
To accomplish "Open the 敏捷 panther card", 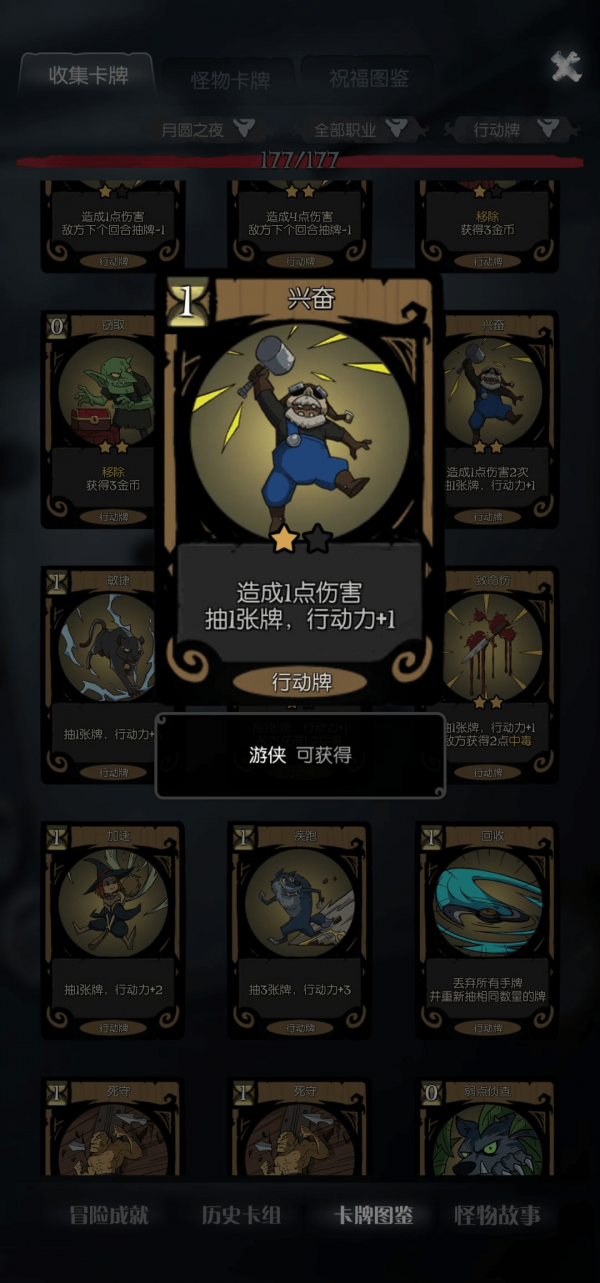I will (100, 675).
